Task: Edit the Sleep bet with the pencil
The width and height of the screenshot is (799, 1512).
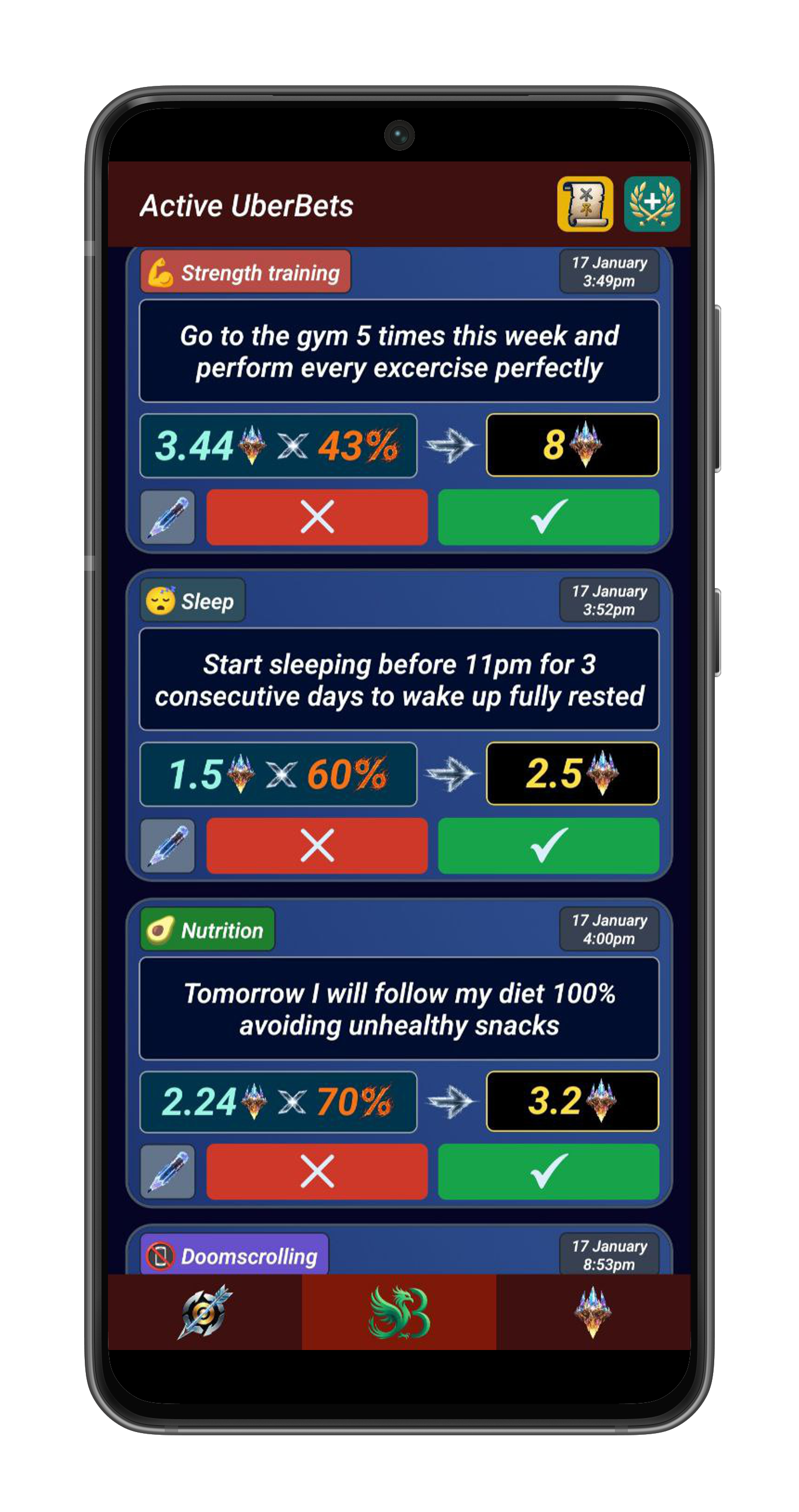Action: 168,846
